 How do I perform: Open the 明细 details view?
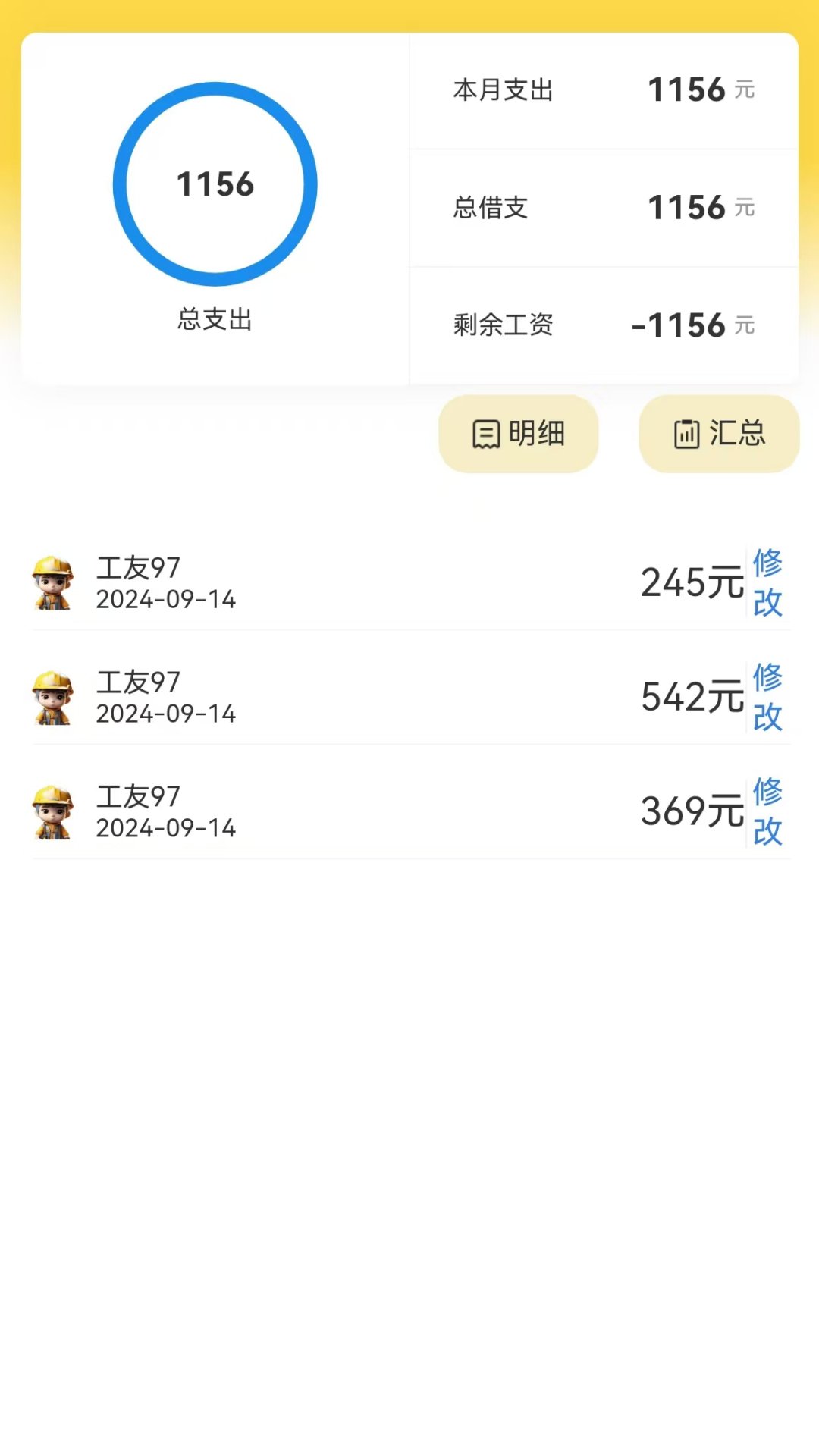(x=518, y=434)
